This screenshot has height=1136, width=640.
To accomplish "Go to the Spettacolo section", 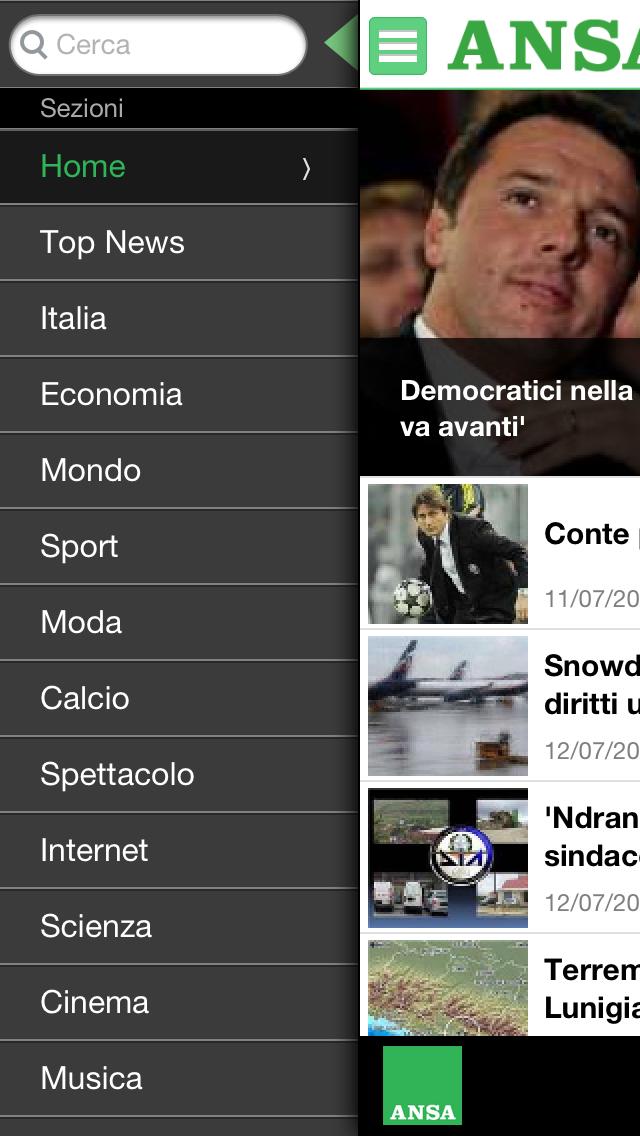I will 178,775.
